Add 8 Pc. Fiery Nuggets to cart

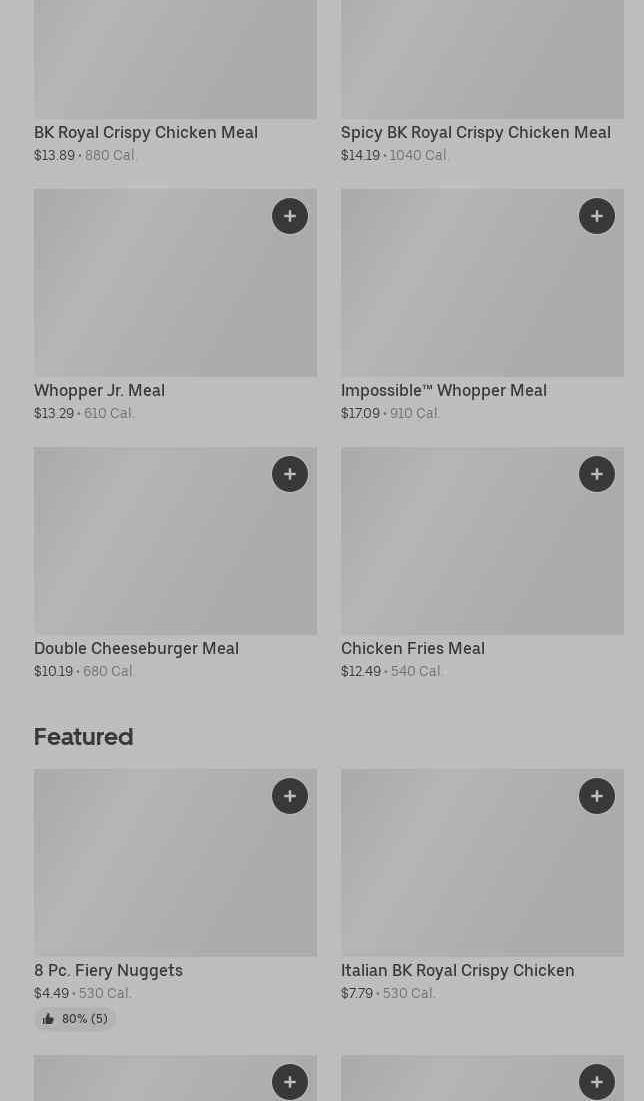point(290,796)
